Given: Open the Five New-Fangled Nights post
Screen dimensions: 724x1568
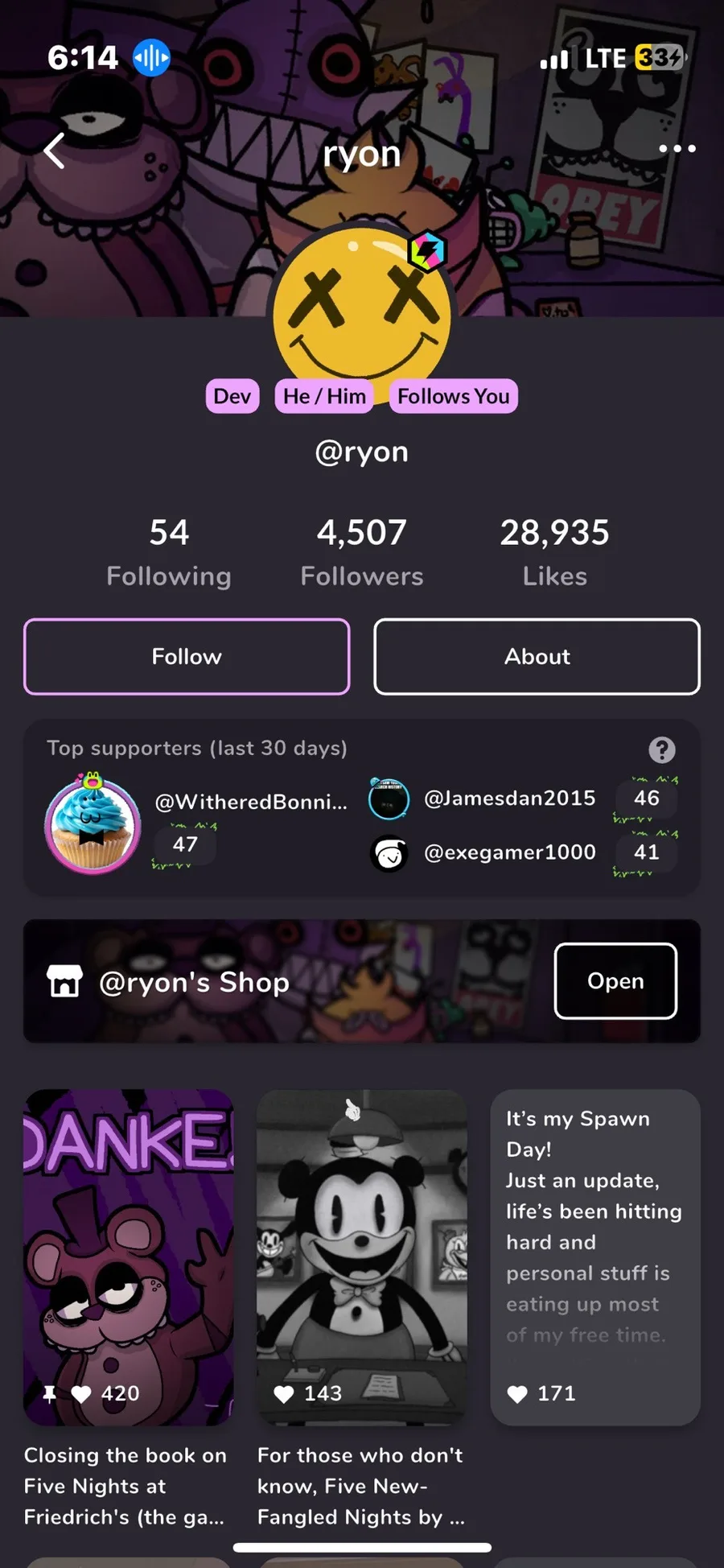Looking at the screenshot, I should click(361, 1256).
